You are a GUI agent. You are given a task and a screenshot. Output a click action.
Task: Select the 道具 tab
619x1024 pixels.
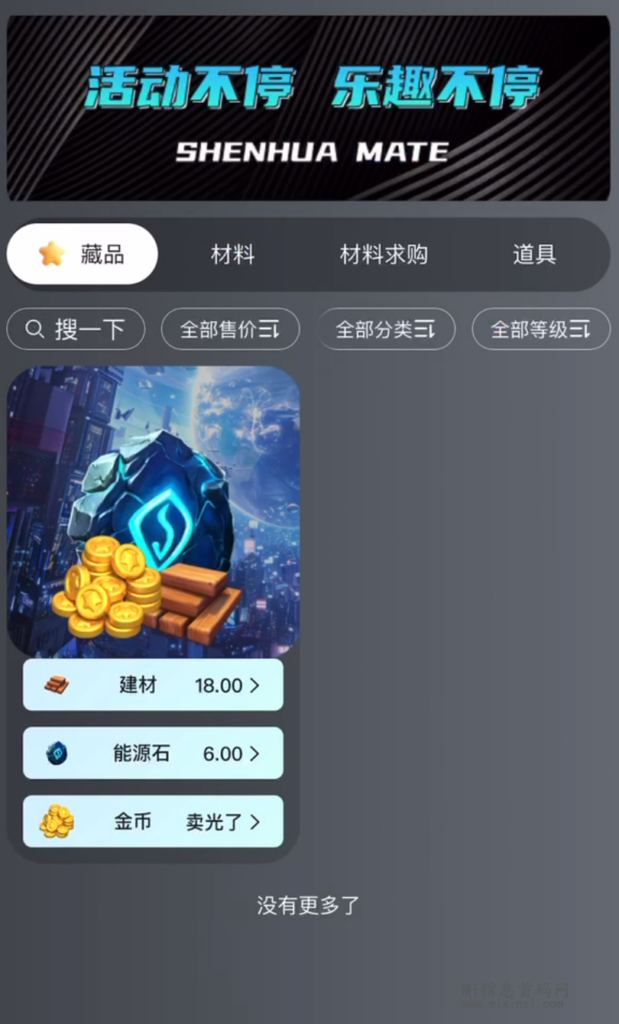pyautogui.click(x=533, y=255)
